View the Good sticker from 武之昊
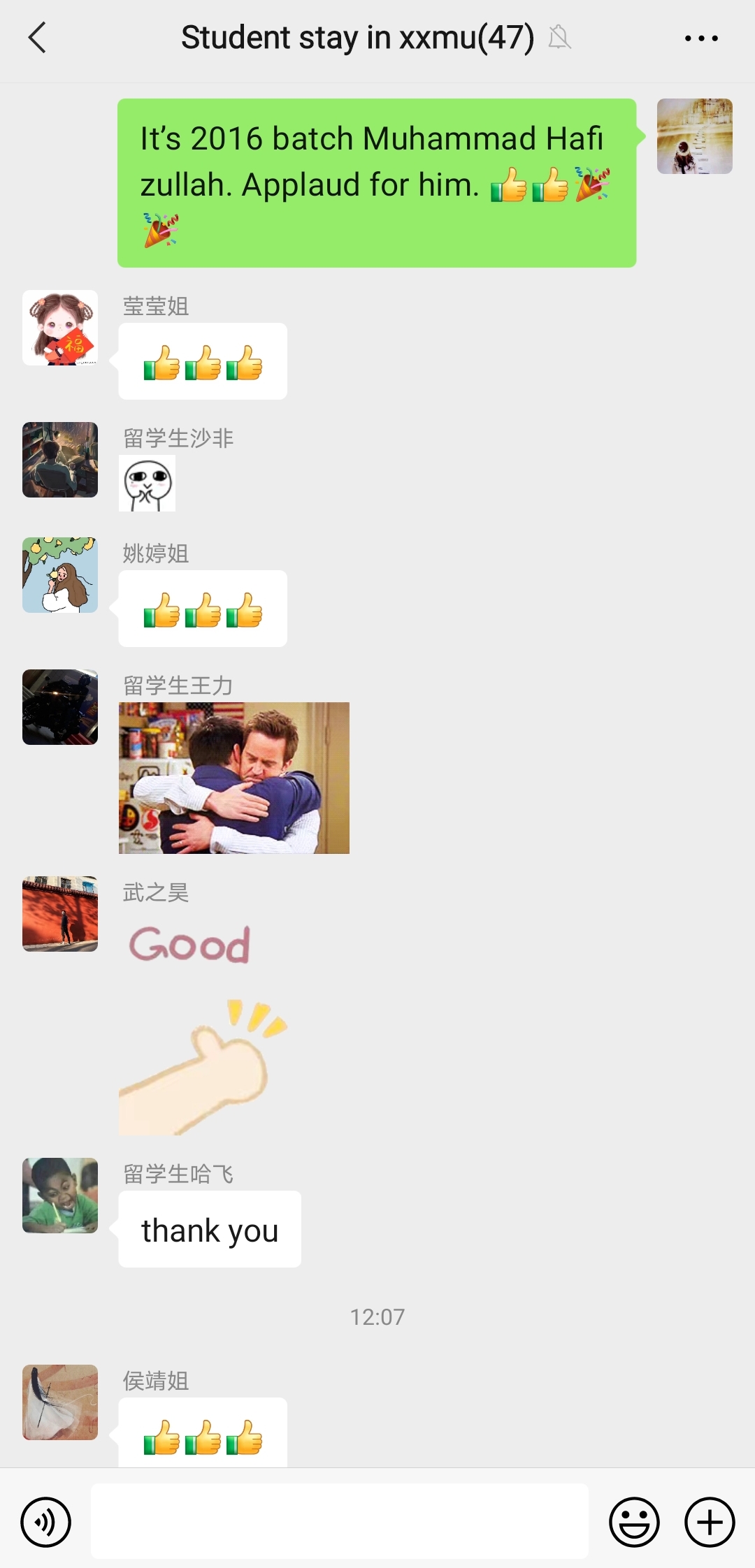755x1568 pixels. click(x=203, y=1027)
